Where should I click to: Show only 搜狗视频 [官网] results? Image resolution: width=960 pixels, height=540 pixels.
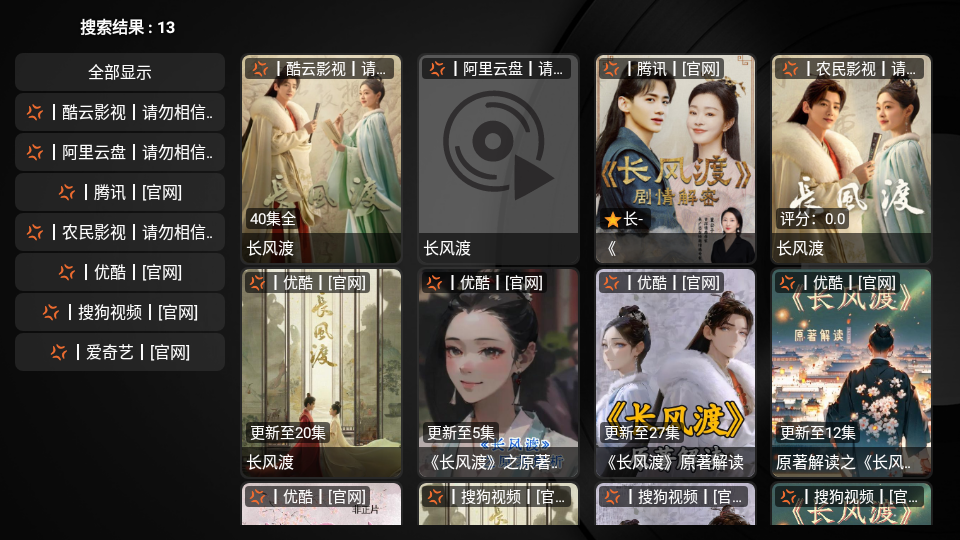[120, 312]
